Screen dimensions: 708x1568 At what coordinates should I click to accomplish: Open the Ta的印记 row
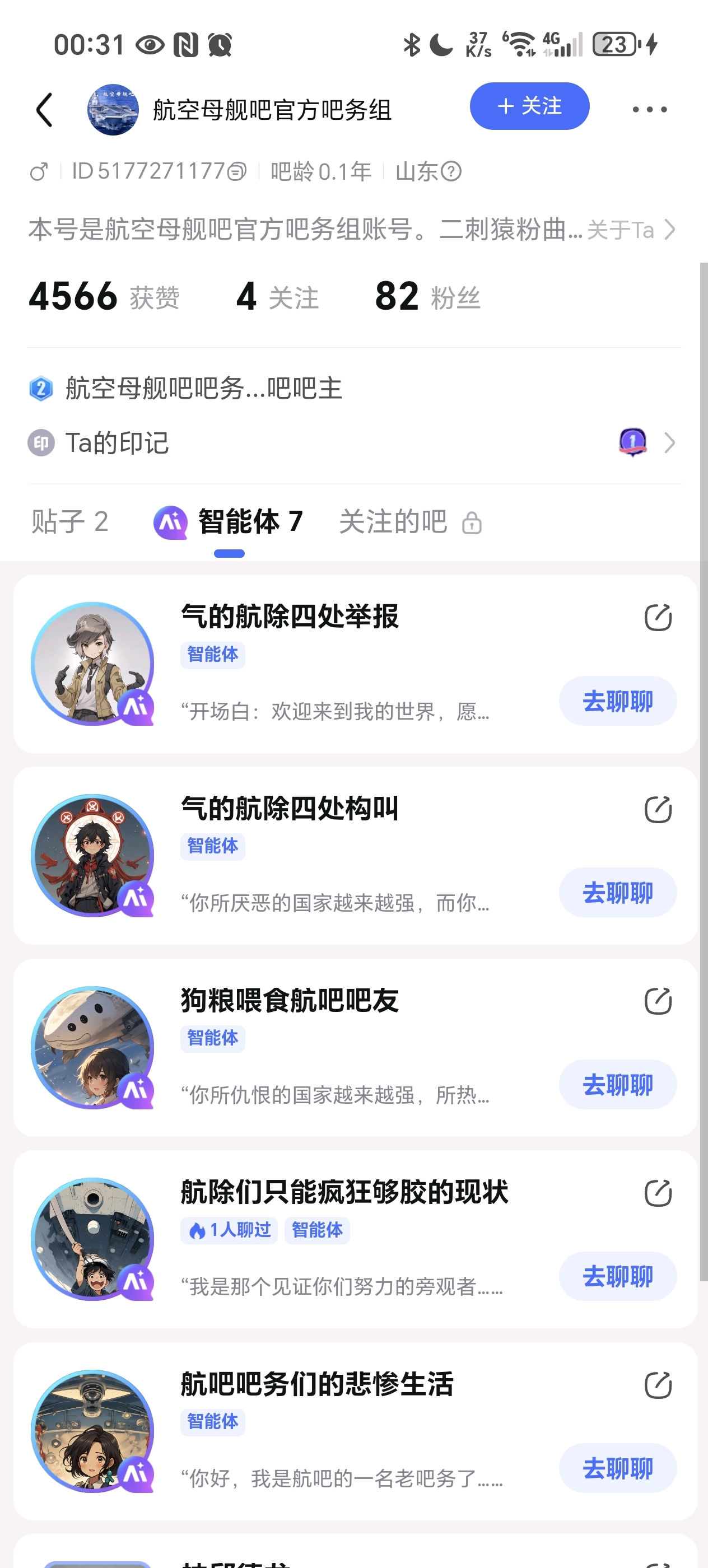[353, 442]
